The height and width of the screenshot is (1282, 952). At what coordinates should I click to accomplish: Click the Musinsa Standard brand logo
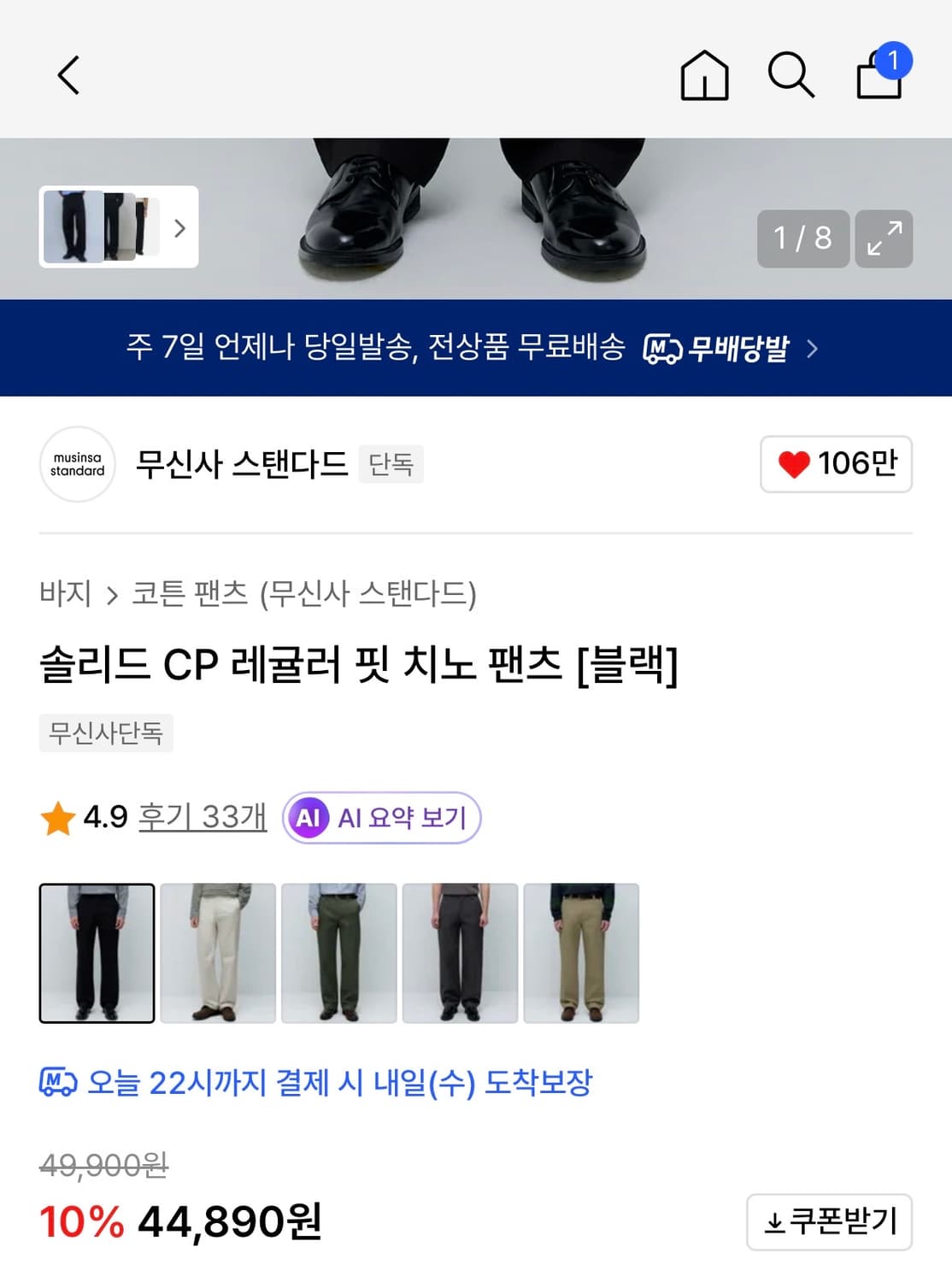point(77,465)
